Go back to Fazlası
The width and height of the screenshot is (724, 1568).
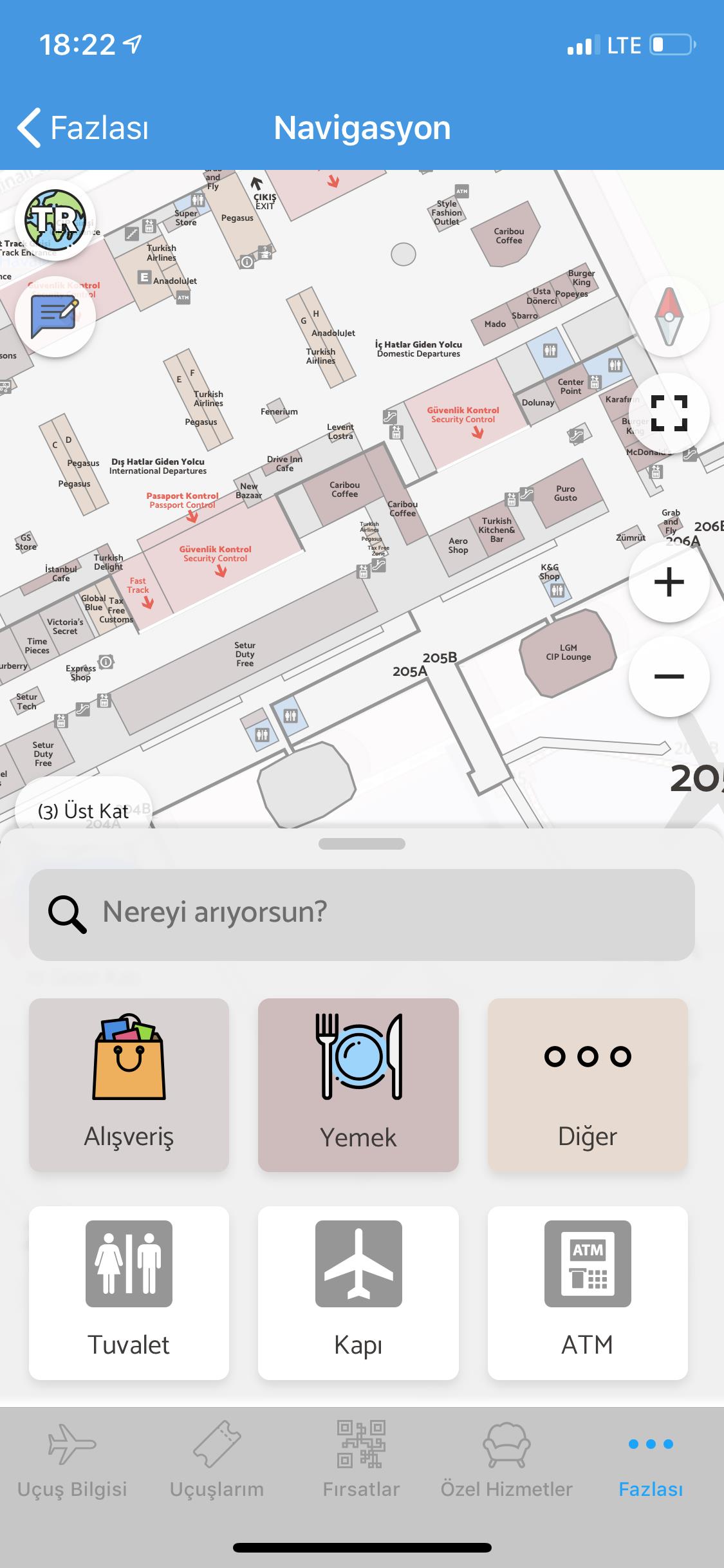point(82,127)
